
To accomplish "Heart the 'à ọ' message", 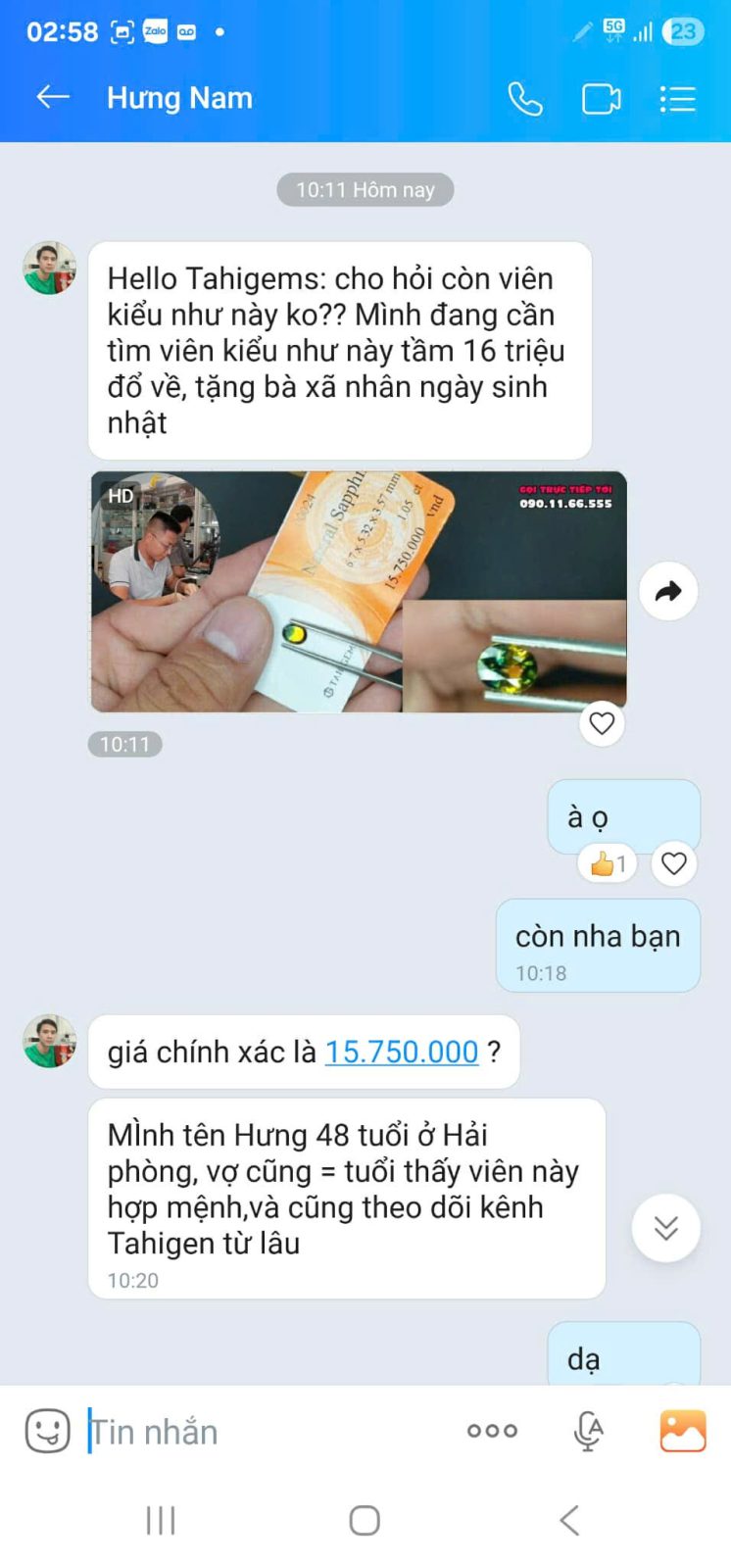I will (673, 863).
